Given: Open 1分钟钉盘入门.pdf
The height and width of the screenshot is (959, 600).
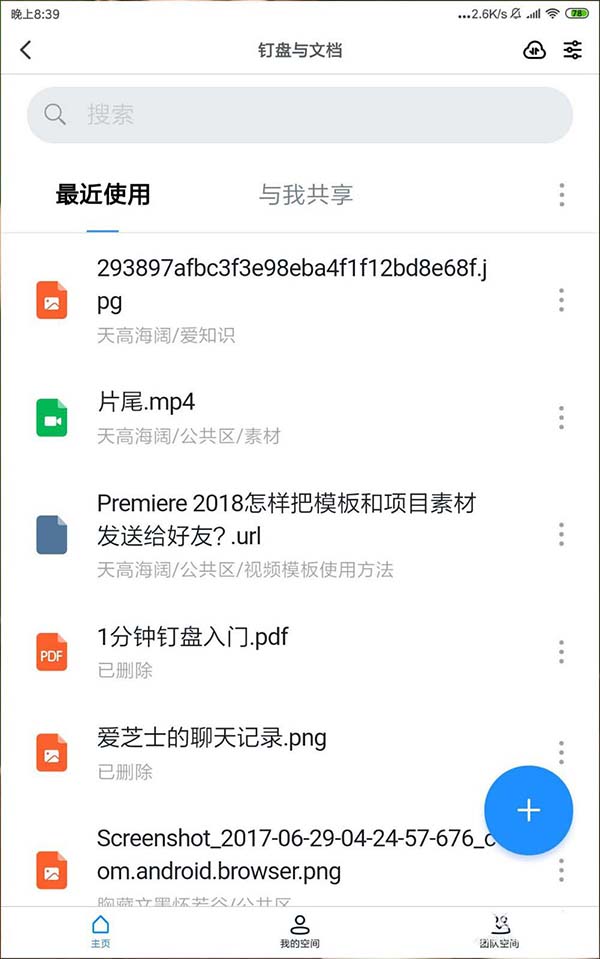Looking at the screenshot, I should (300, 651).
